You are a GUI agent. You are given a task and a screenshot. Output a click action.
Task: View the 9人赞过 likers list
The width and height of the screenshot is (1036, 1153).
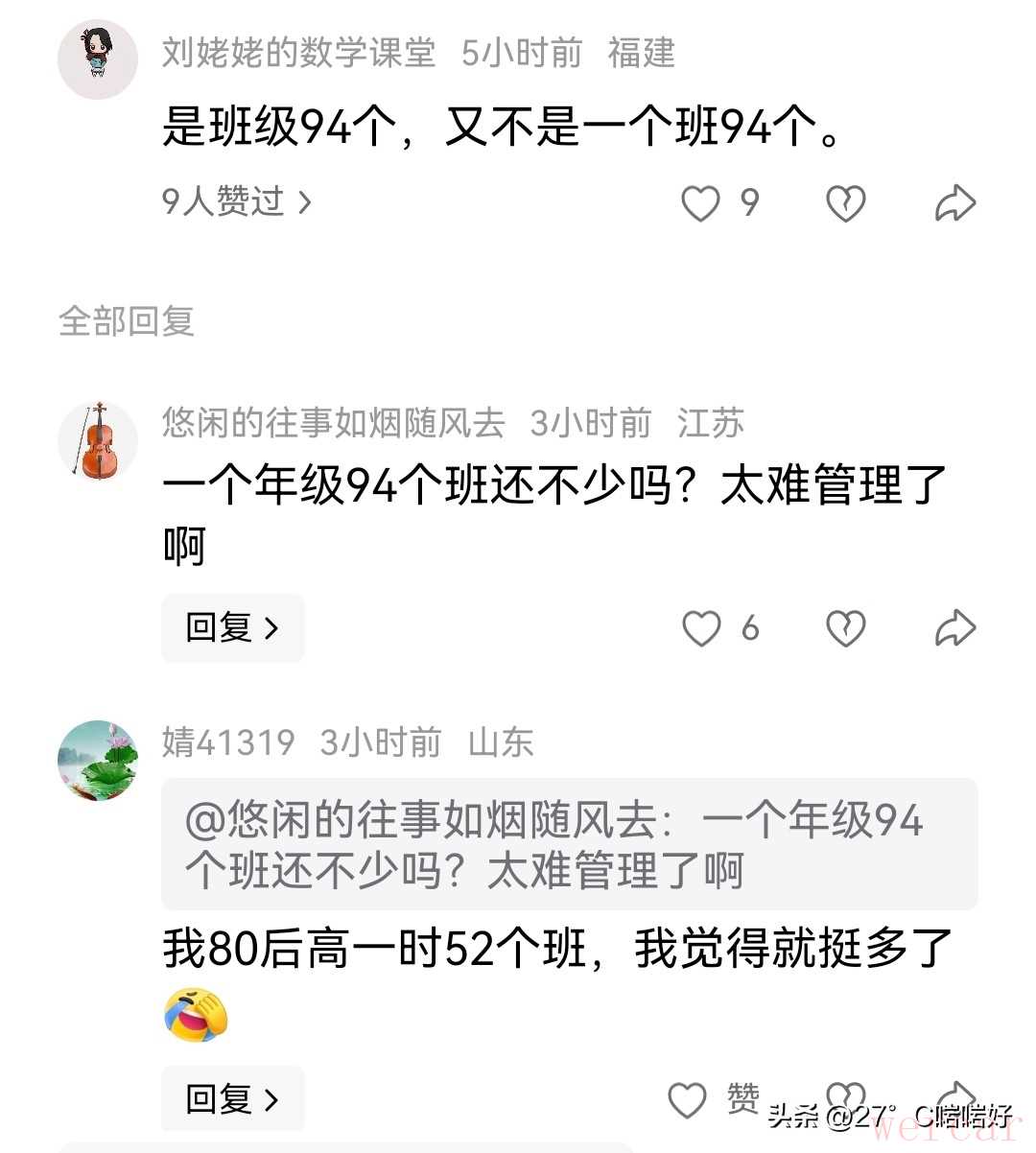[x=236, y=201]
